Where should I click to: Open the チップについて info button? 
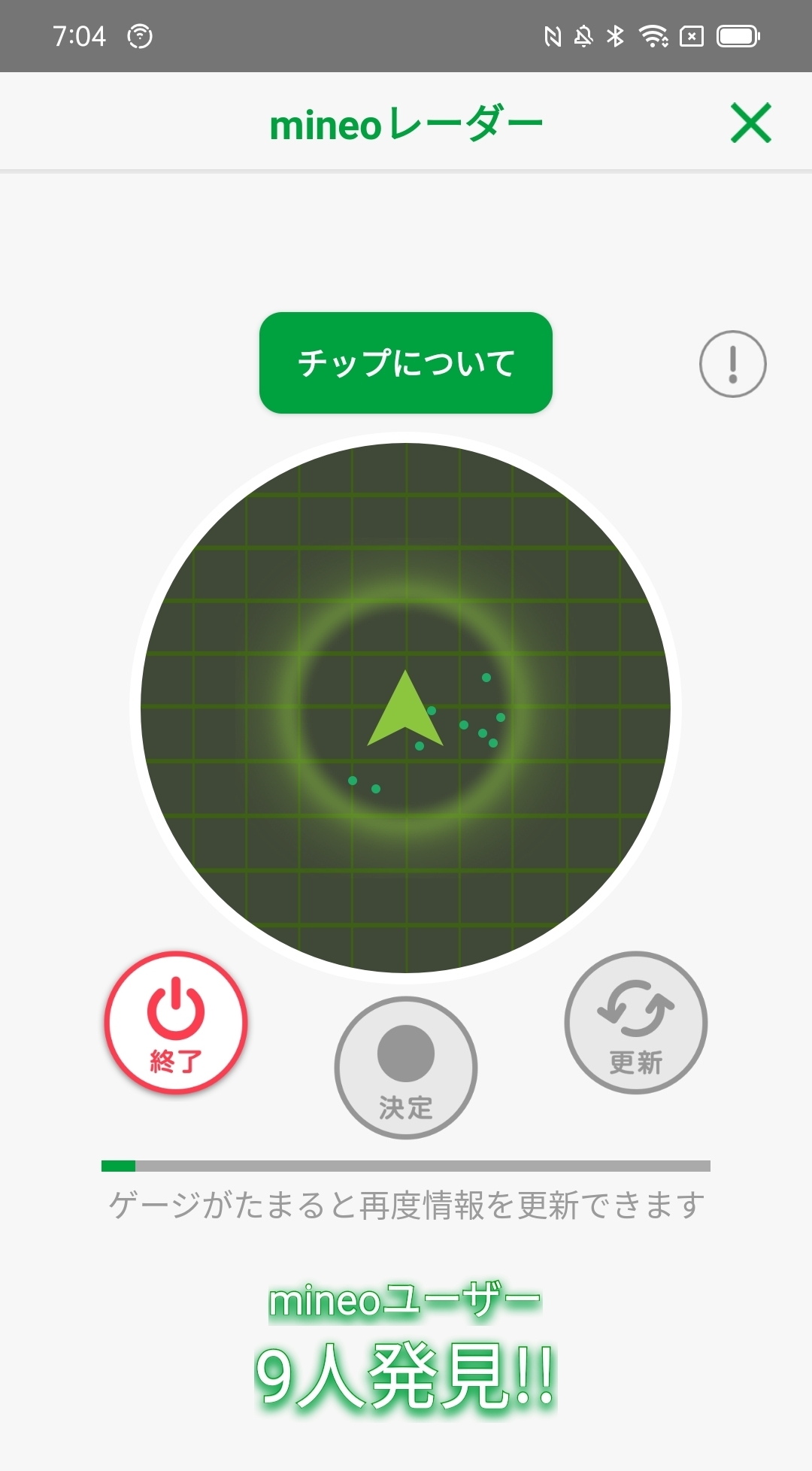click(406, 362)
